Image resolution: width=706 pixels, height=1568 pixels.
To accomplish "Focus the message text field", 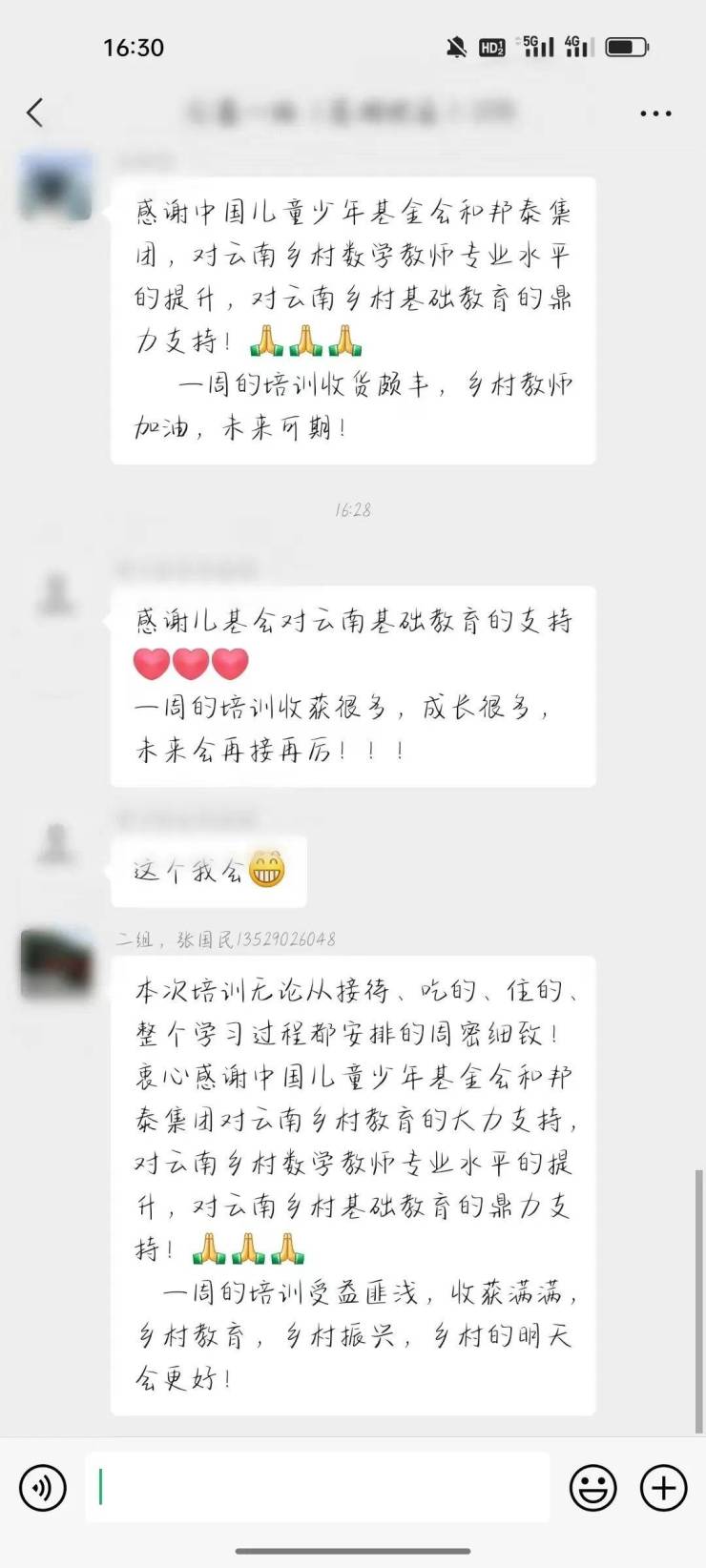I will (318, 1487).
